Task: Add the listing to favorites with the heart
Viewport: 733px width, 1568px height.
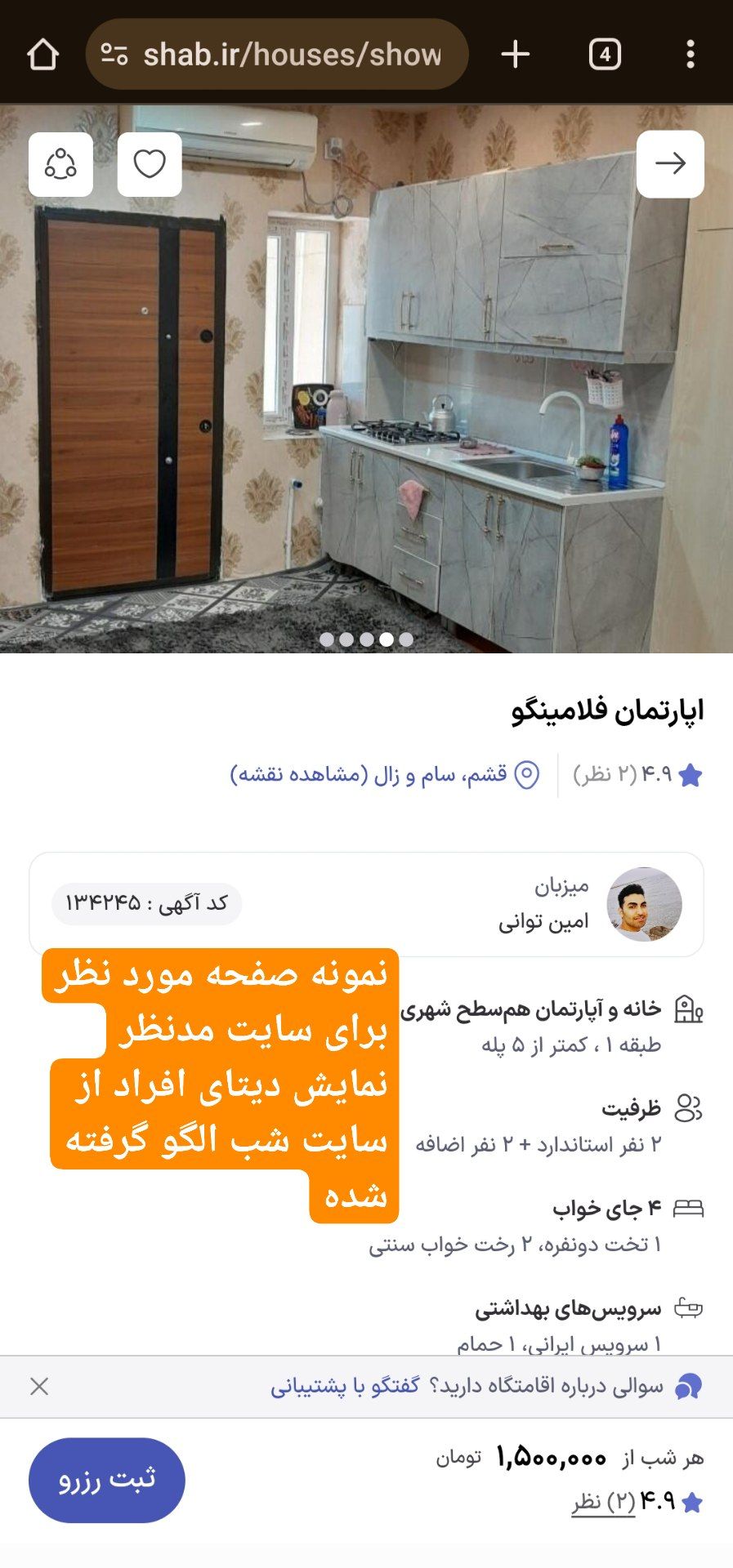Action: pos(150,164)
